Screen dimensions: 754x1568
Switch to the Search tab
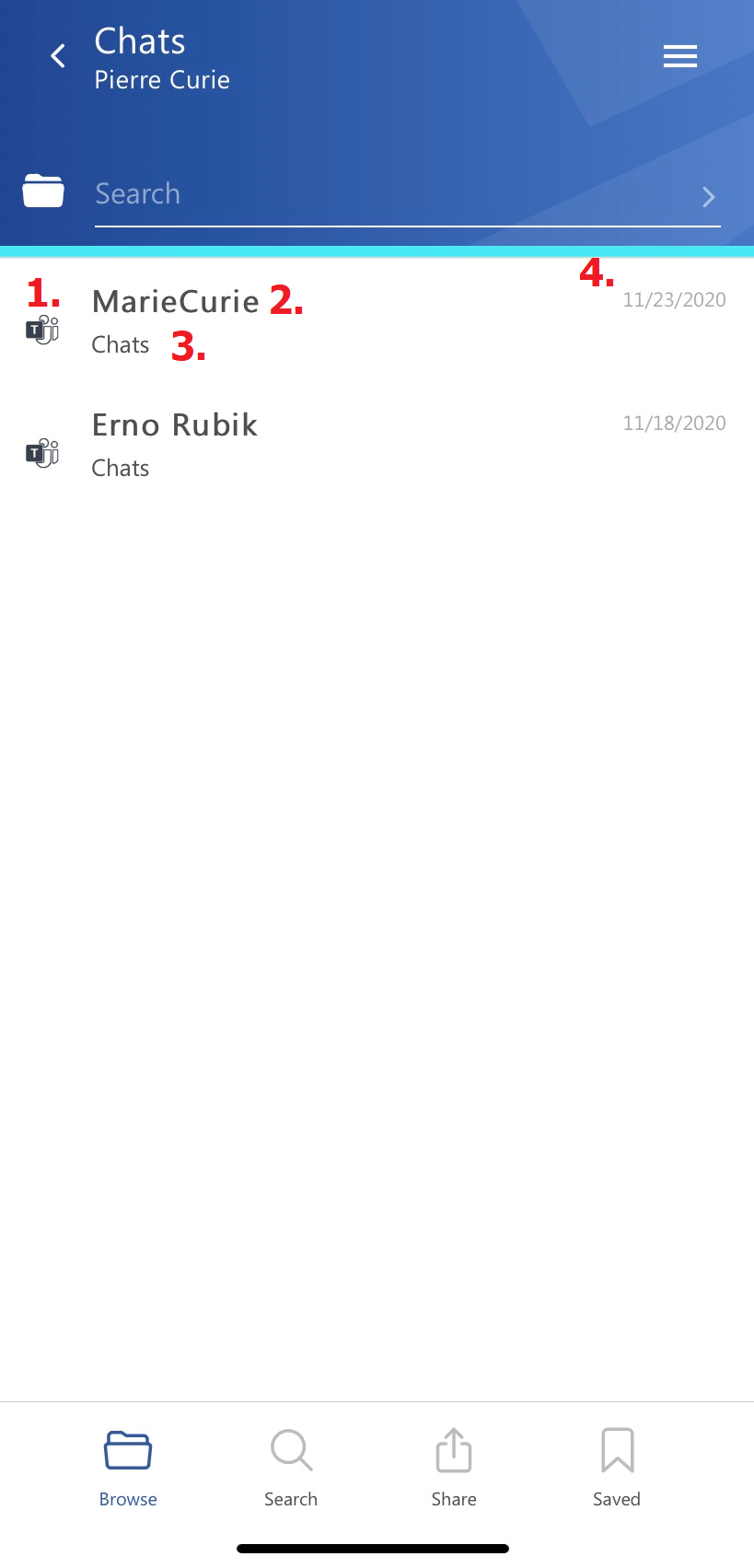(291, 1467)
